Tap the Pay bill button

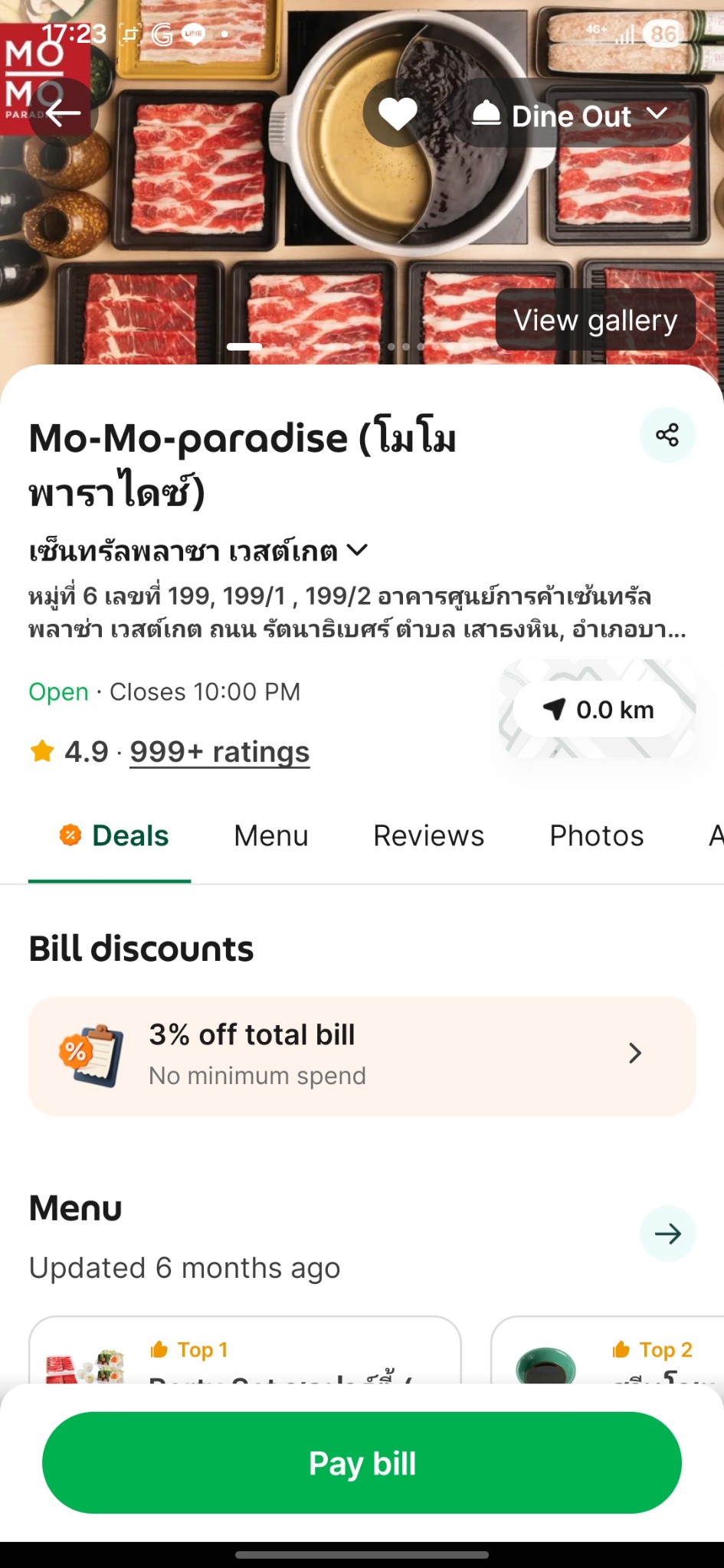tap(362, 1462)
